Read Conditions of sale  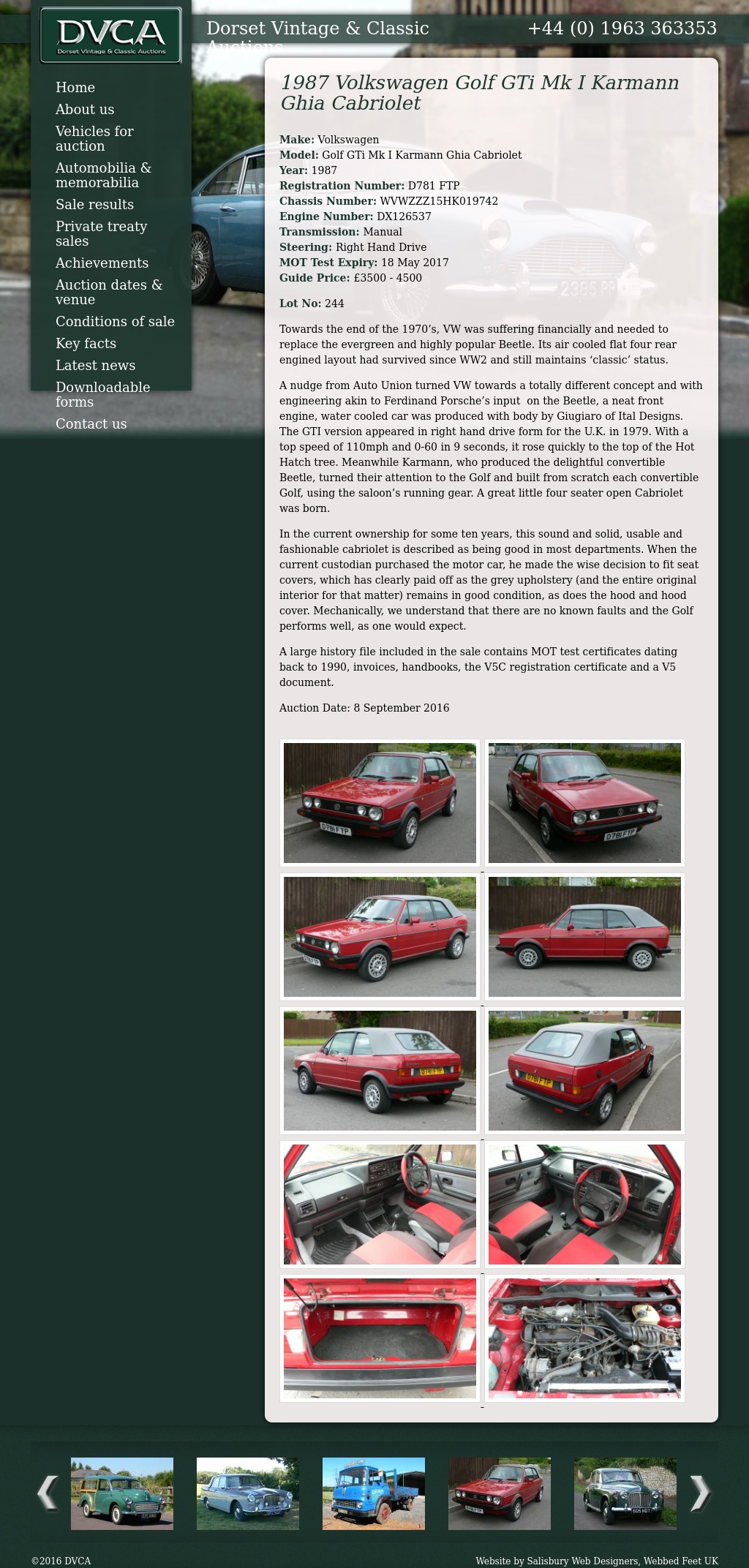point(115,322)
